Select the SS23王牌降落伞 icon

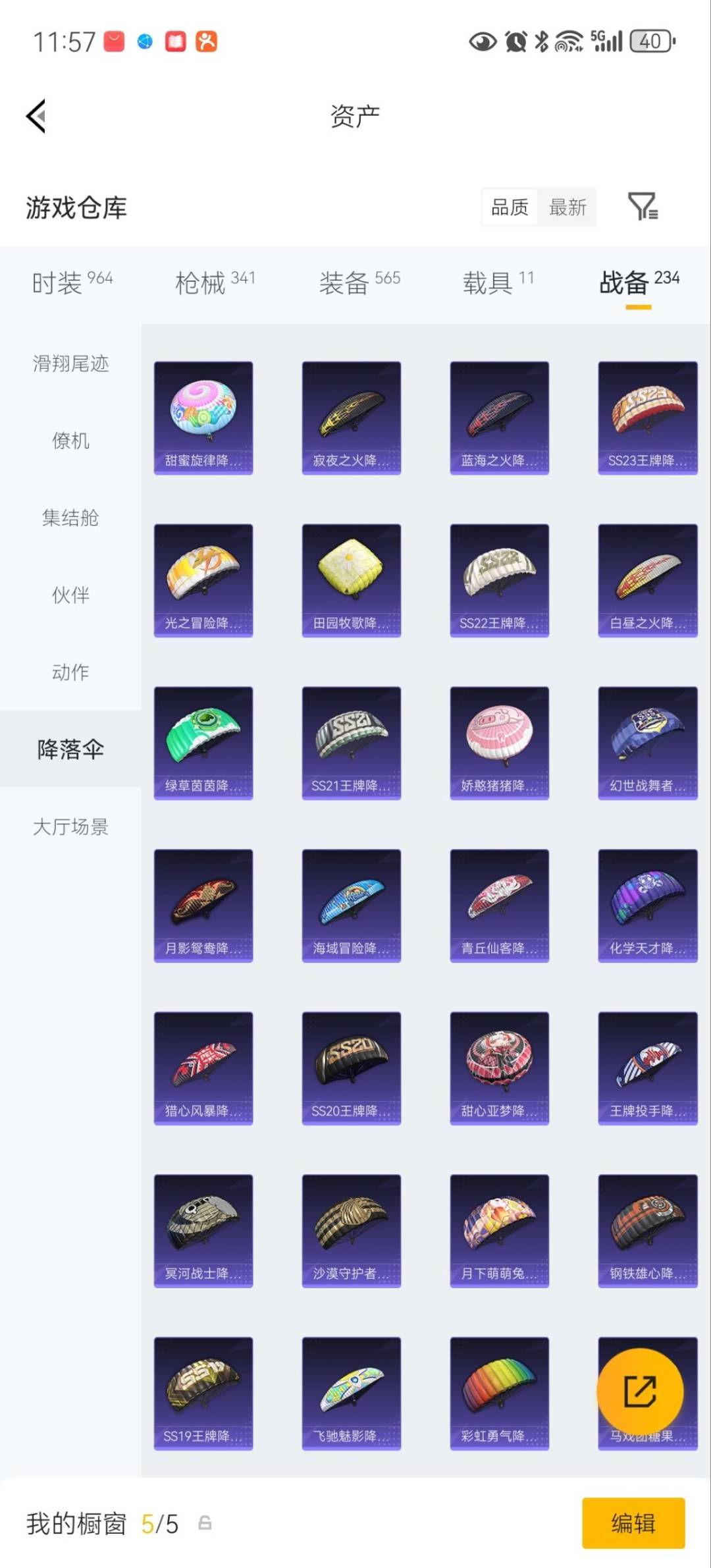(x=647, y=415)
